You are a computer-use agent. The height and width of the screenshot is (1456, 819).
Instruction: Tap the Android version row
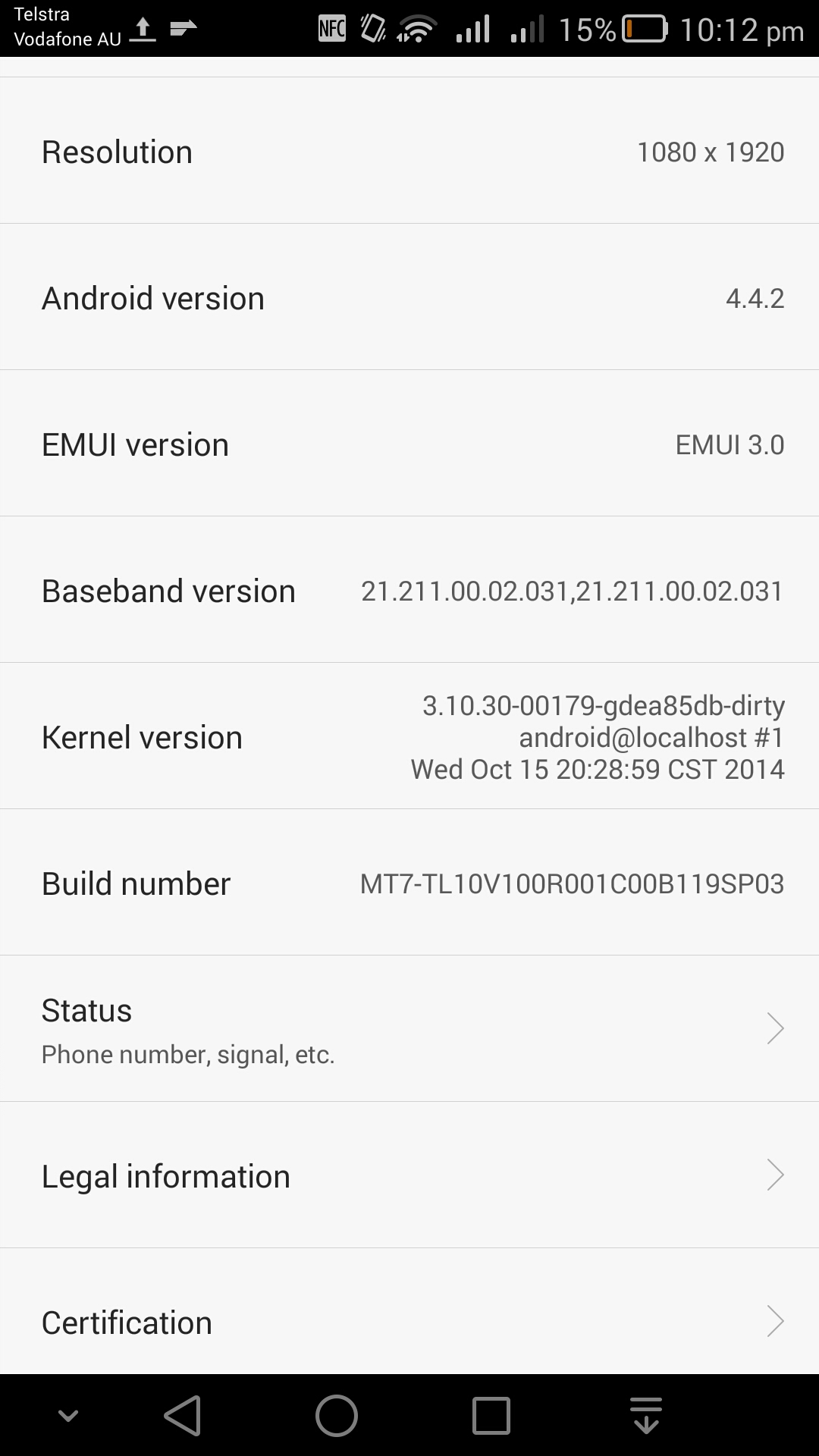tap(409, 297)
